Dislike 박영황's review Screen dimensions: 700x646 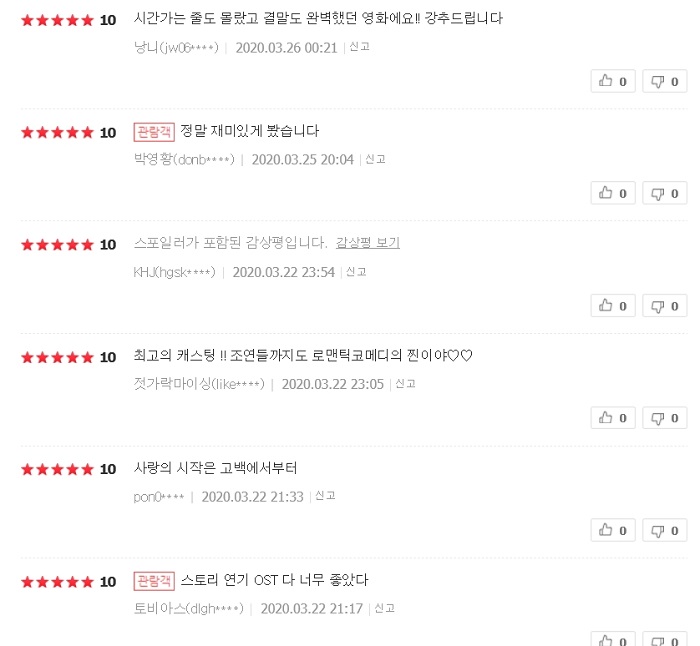[x=664, y=193]
